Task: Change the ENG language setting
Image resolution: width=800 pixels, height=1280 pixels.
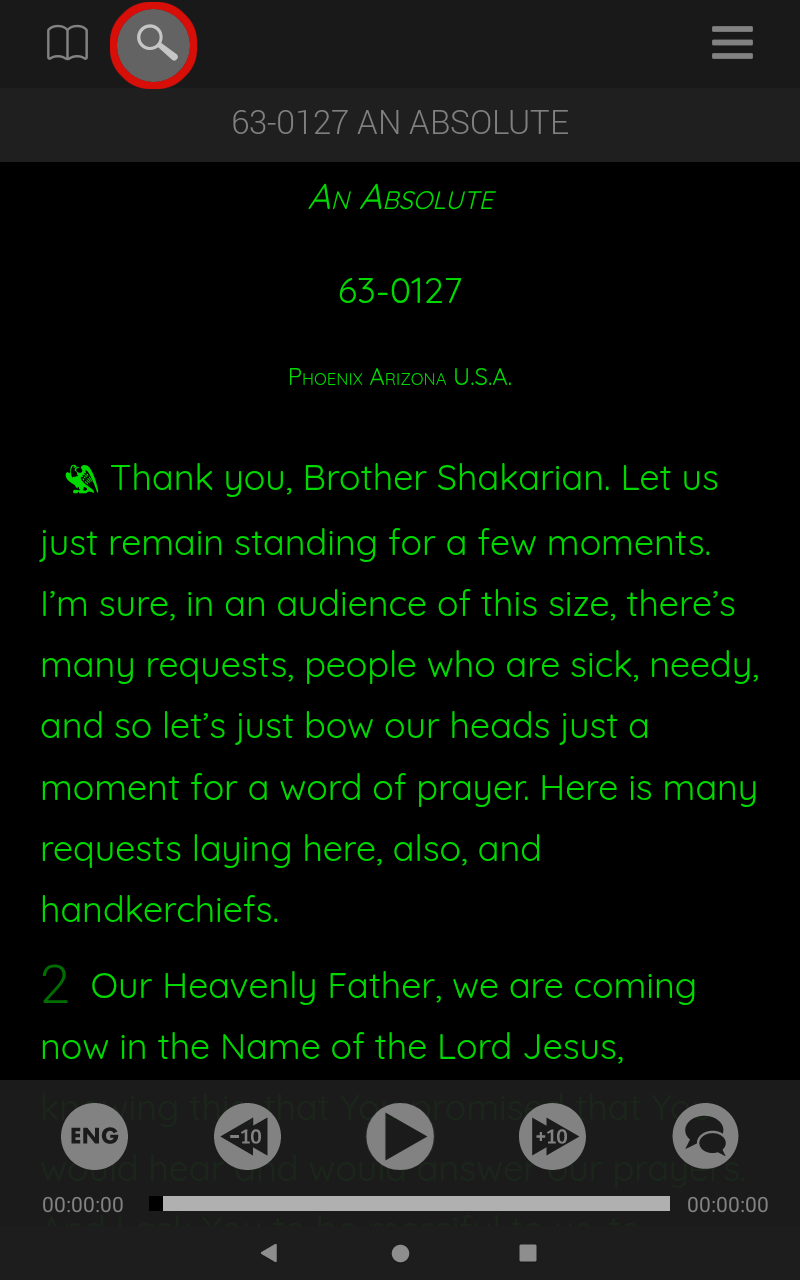Action: 94,1136
